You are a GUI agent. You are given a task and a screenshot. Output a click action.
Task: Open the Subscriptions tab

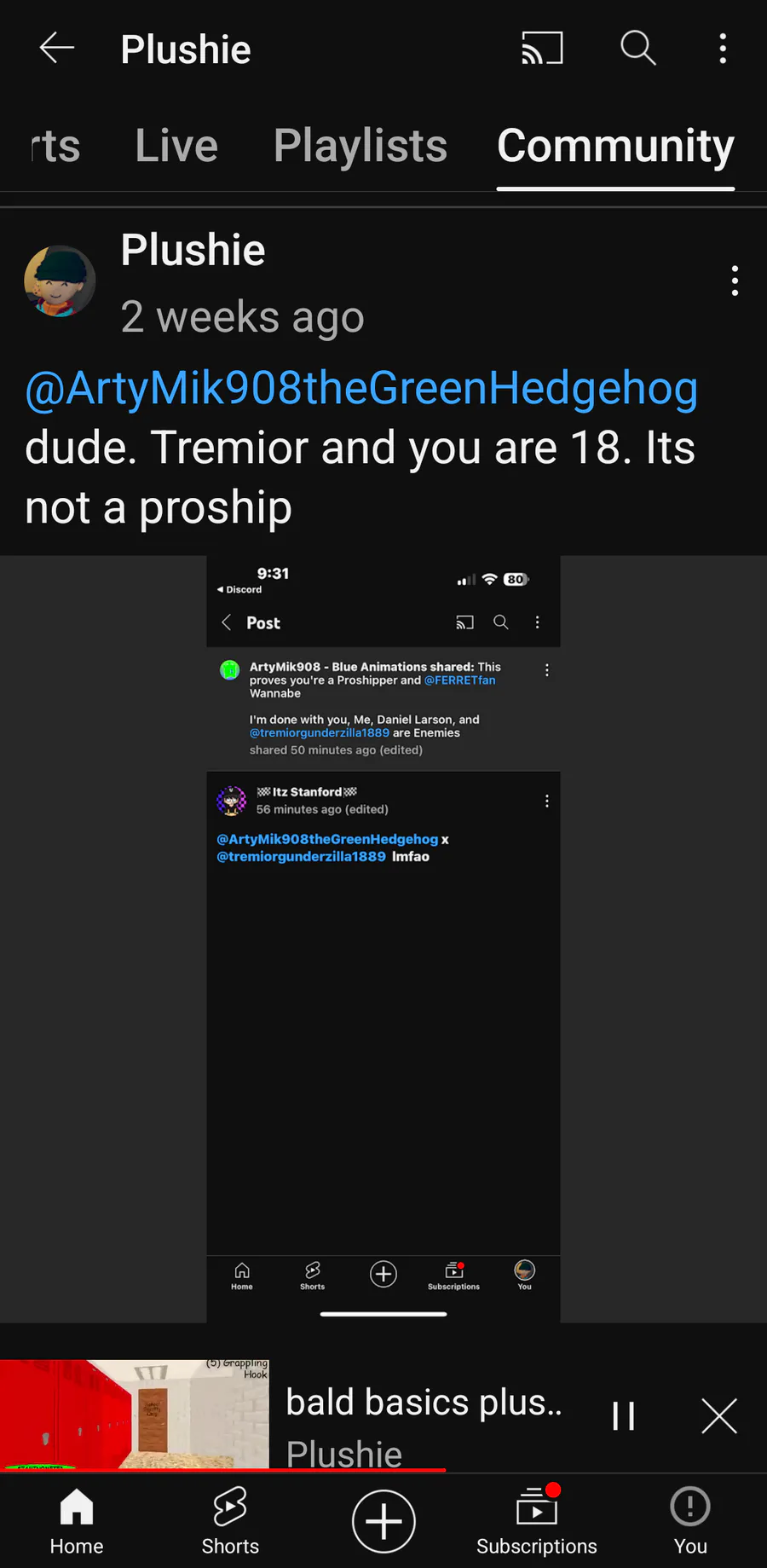click(537, 1522)
